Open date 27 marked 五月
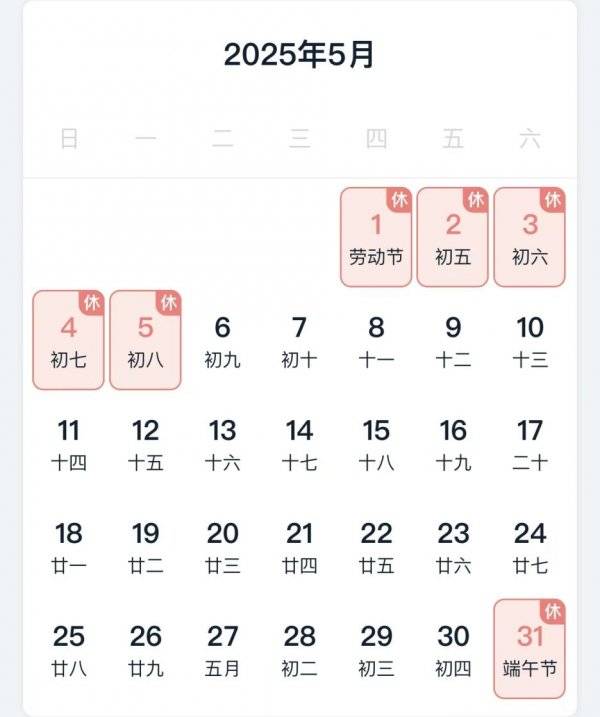Screen dimensions: 600x717 pos(222,650)
